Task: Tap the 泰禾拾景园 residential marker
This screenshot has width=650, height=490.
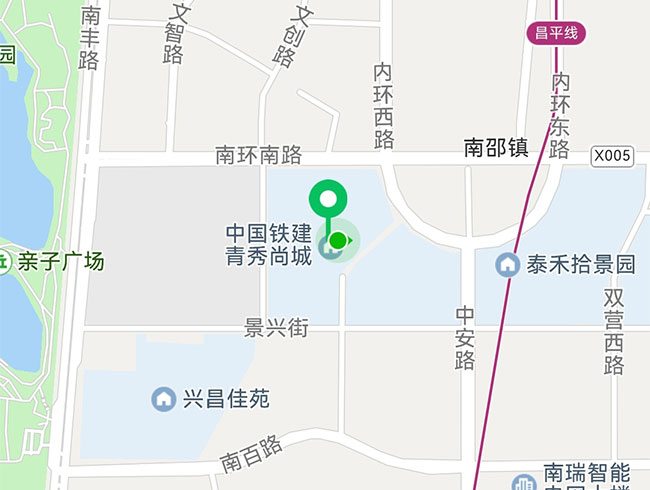Action: [x=508, y=265]
